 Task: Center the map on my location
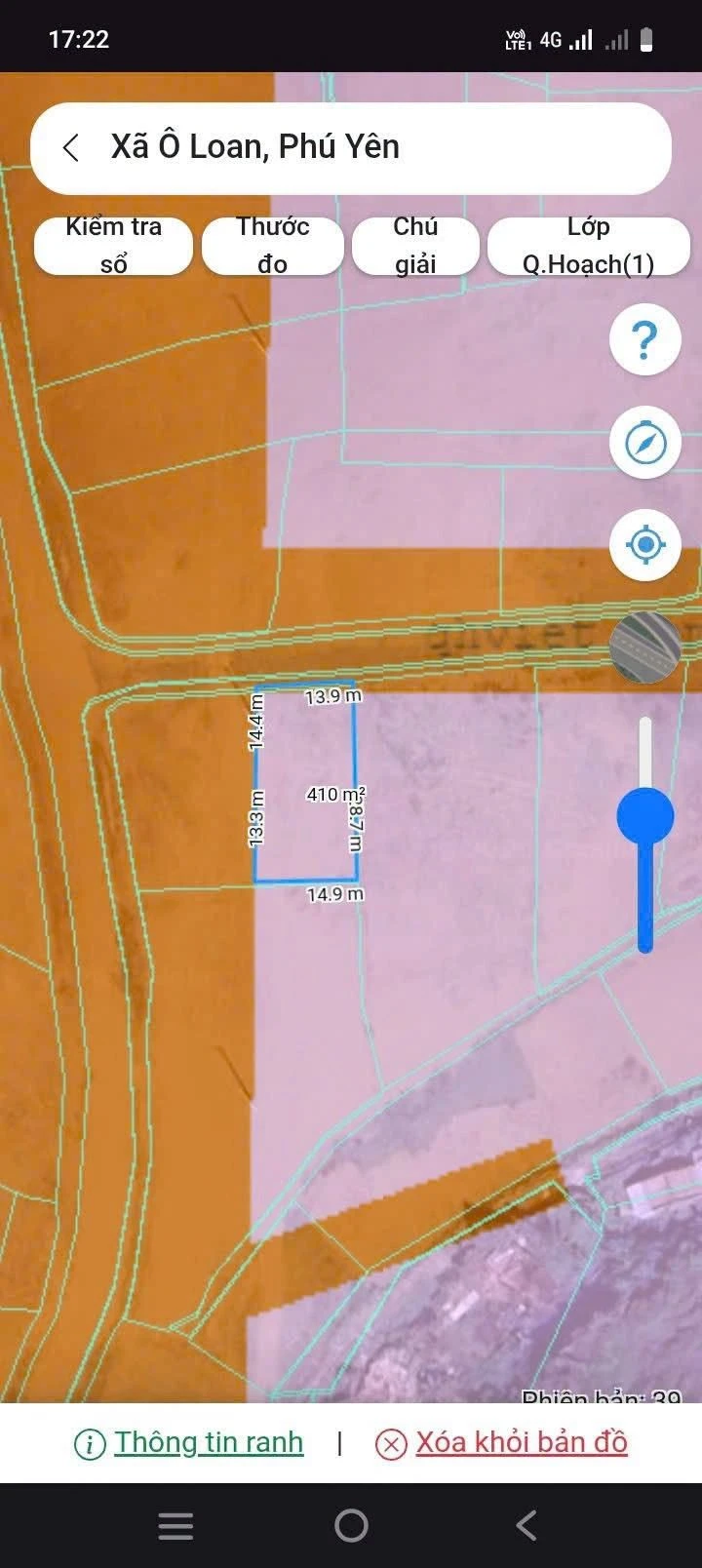click(x=644, y=544)
